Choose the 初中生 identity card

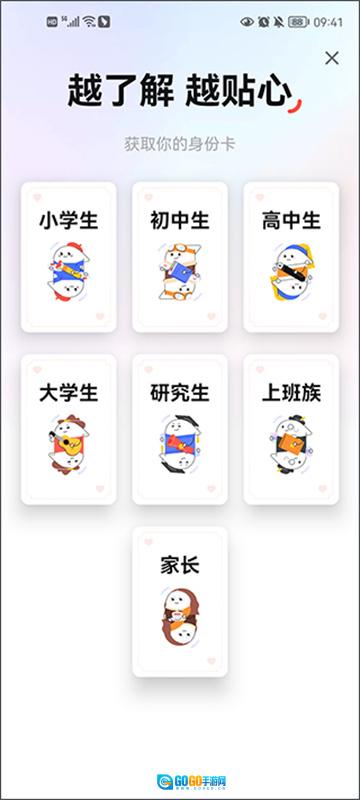click(x=179, y=257)
